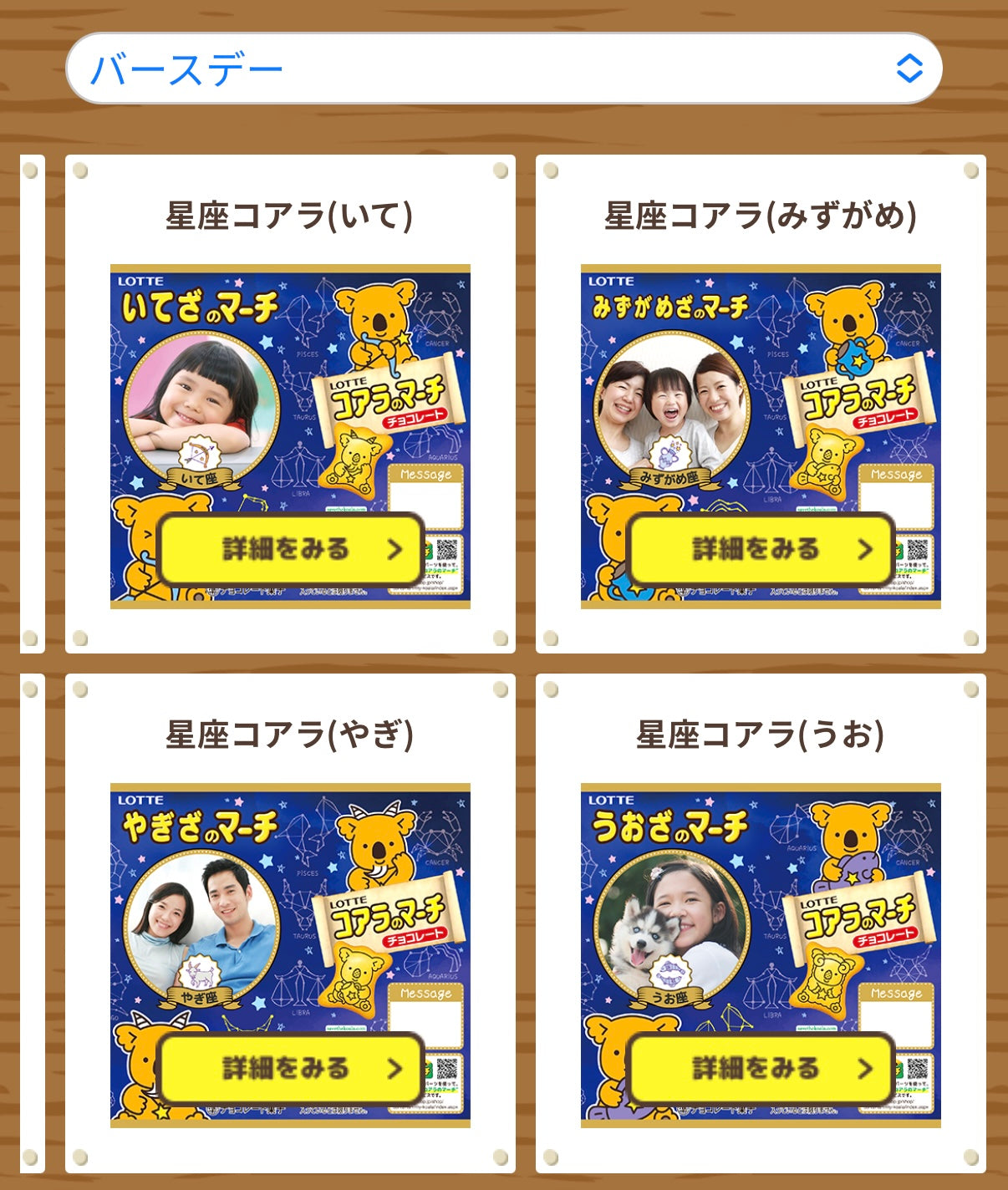This screenshot has height=1190, width=1008.
Task: Tap 詳細をみる for 星座コアラ(いて)
Action: coord(290,549)
